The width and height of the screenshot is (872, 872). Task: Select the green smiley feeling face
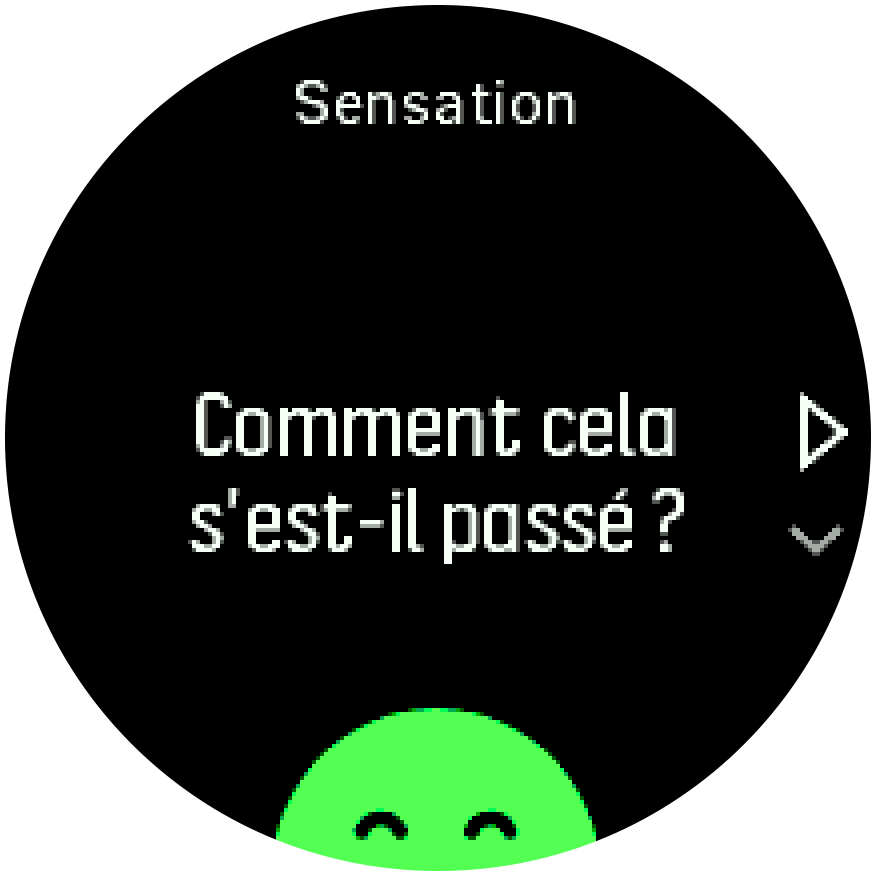(436, 790)
